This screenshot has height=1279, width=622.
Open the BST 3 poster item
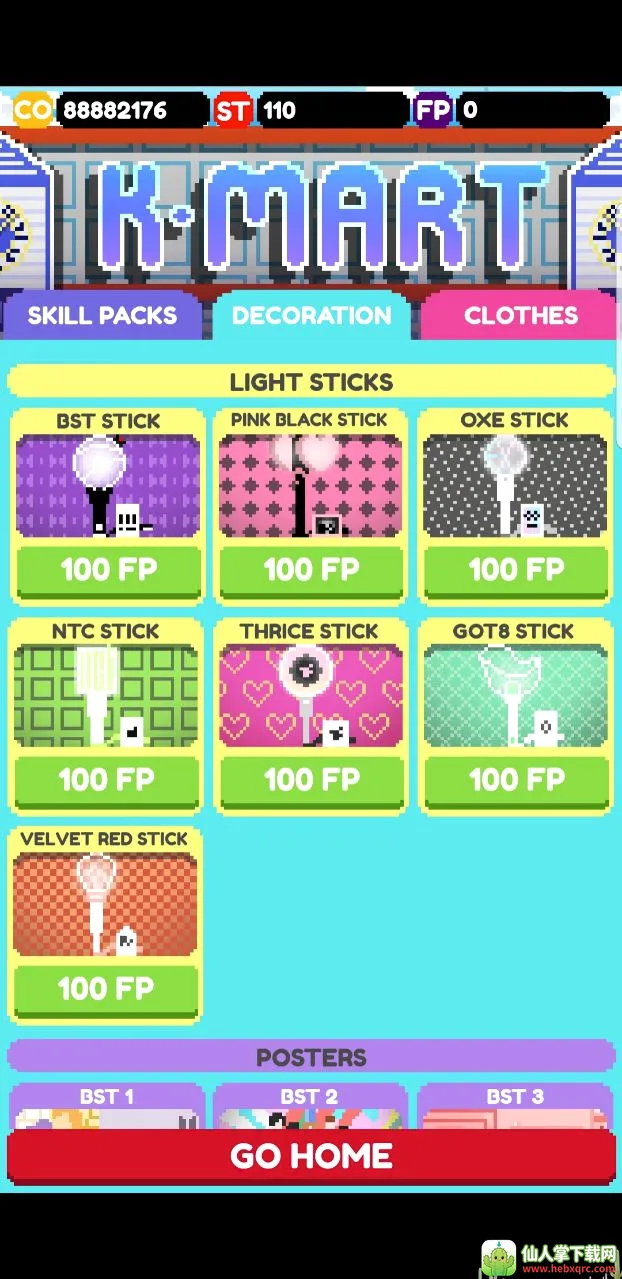click(x=515, y=1107)
